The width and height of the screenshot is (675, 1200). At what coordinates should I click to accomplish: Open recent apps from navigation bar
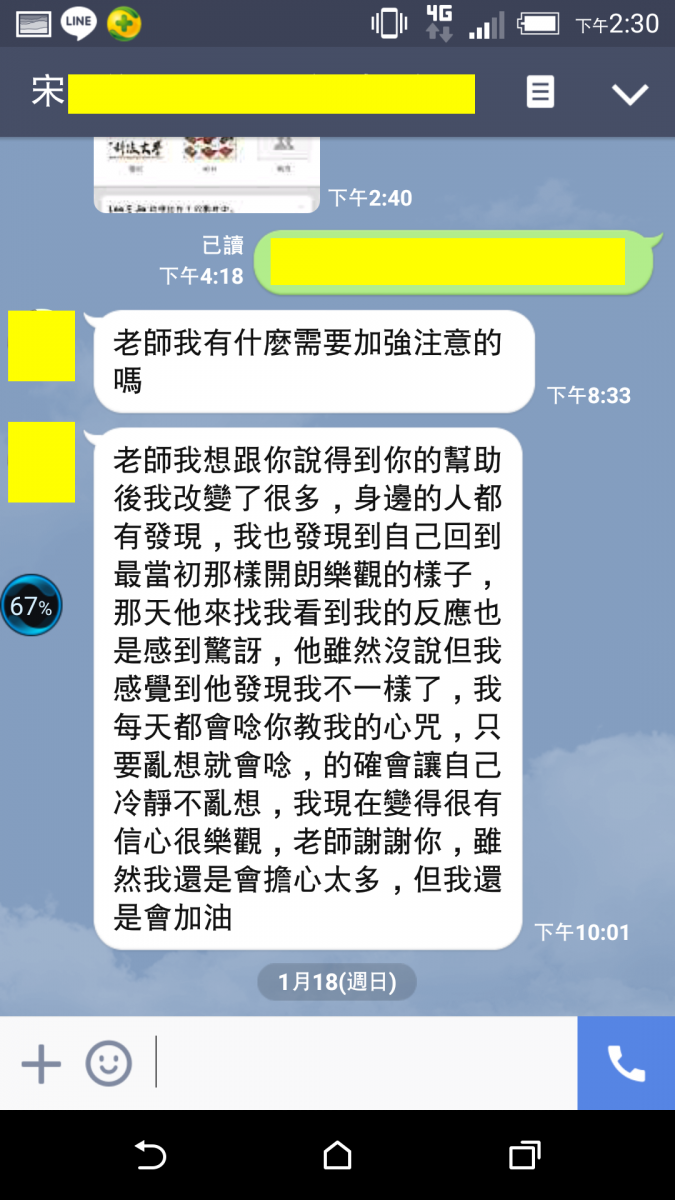click(524, 1156)
